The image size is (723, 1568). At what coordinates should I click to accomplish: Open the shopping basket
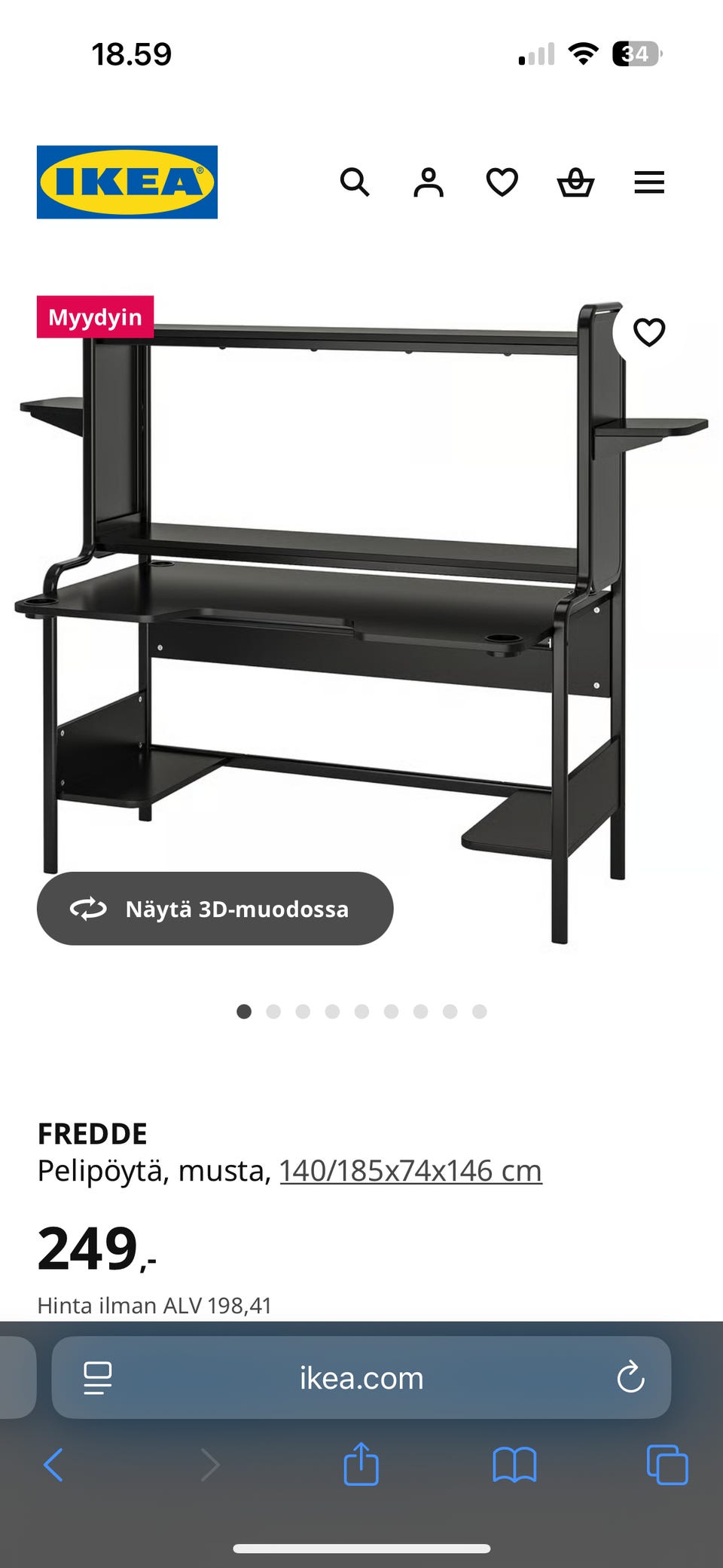coord(575,182)
